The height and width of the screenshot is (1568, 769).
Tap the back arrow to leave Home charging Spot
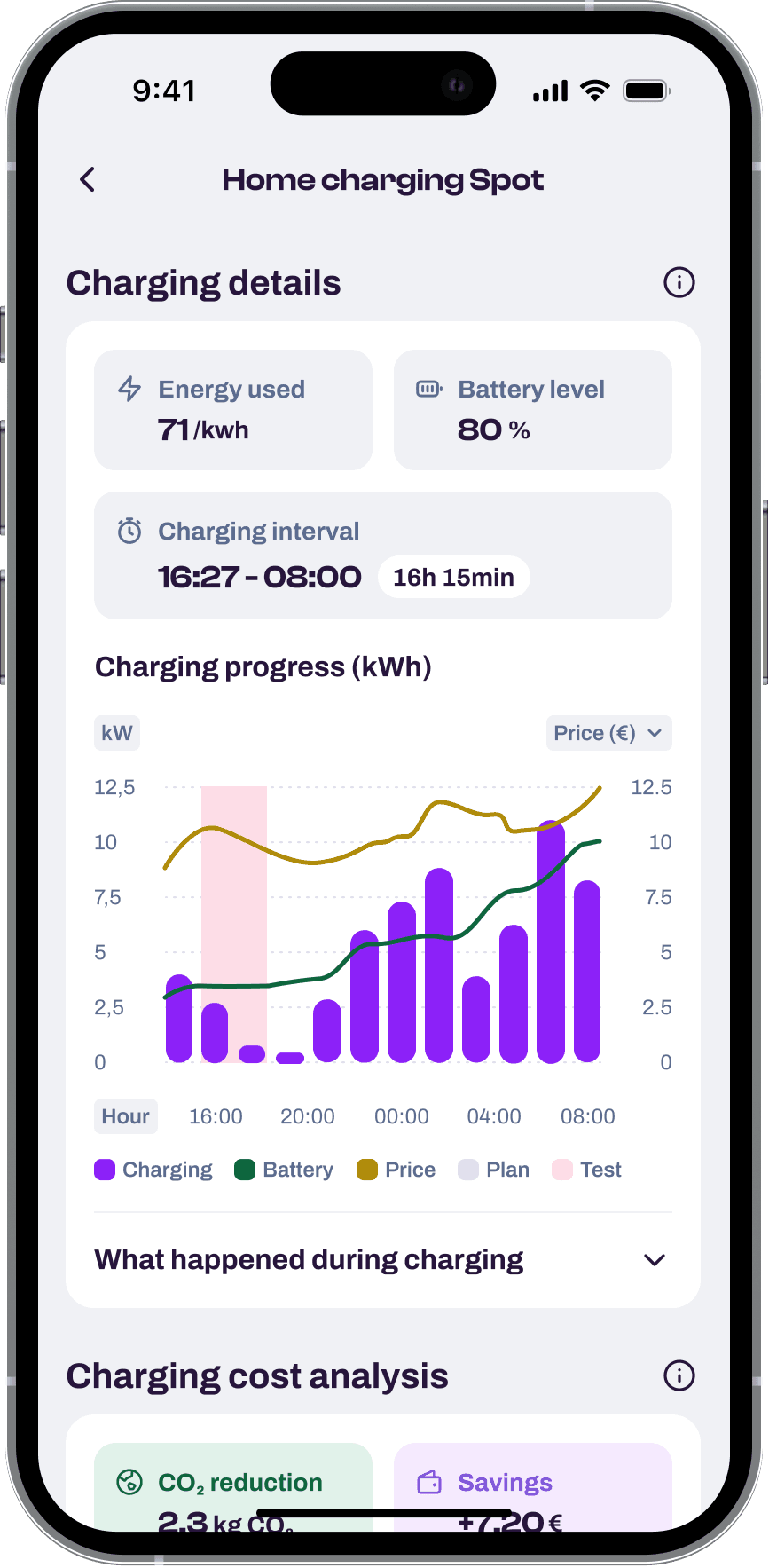(87, 179)
